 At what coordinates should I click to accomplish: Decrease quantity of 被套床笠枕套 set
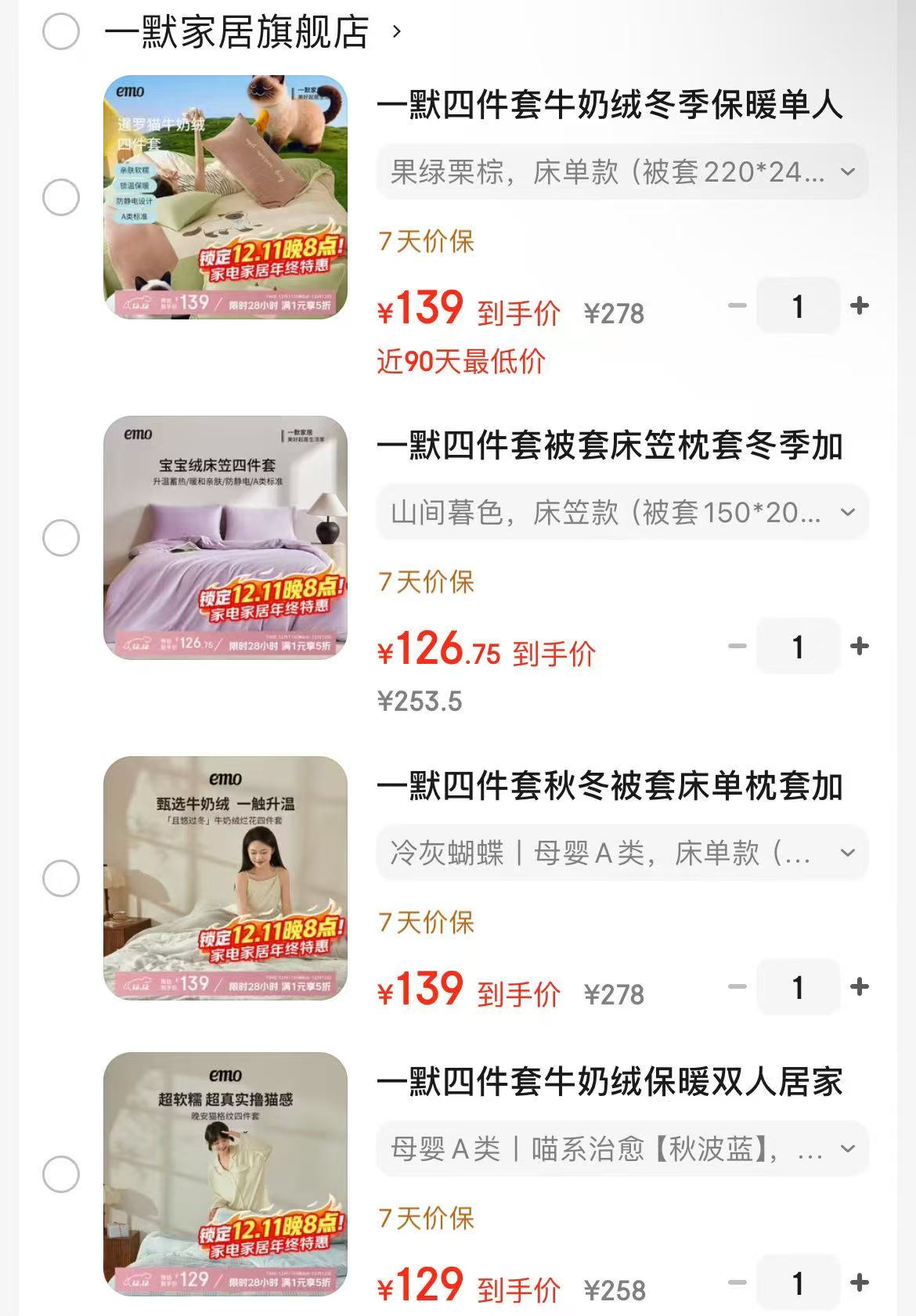coord(737,647)
